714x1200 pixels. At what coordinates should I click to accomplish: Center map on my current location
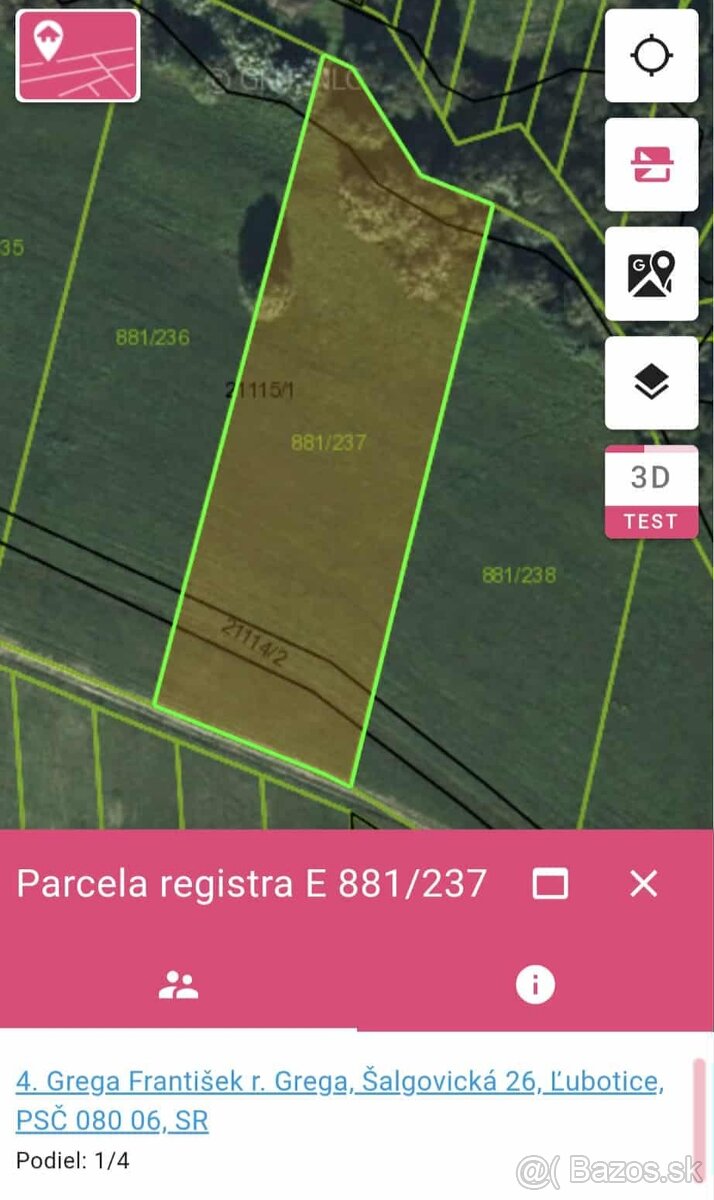tap(651, 55)
